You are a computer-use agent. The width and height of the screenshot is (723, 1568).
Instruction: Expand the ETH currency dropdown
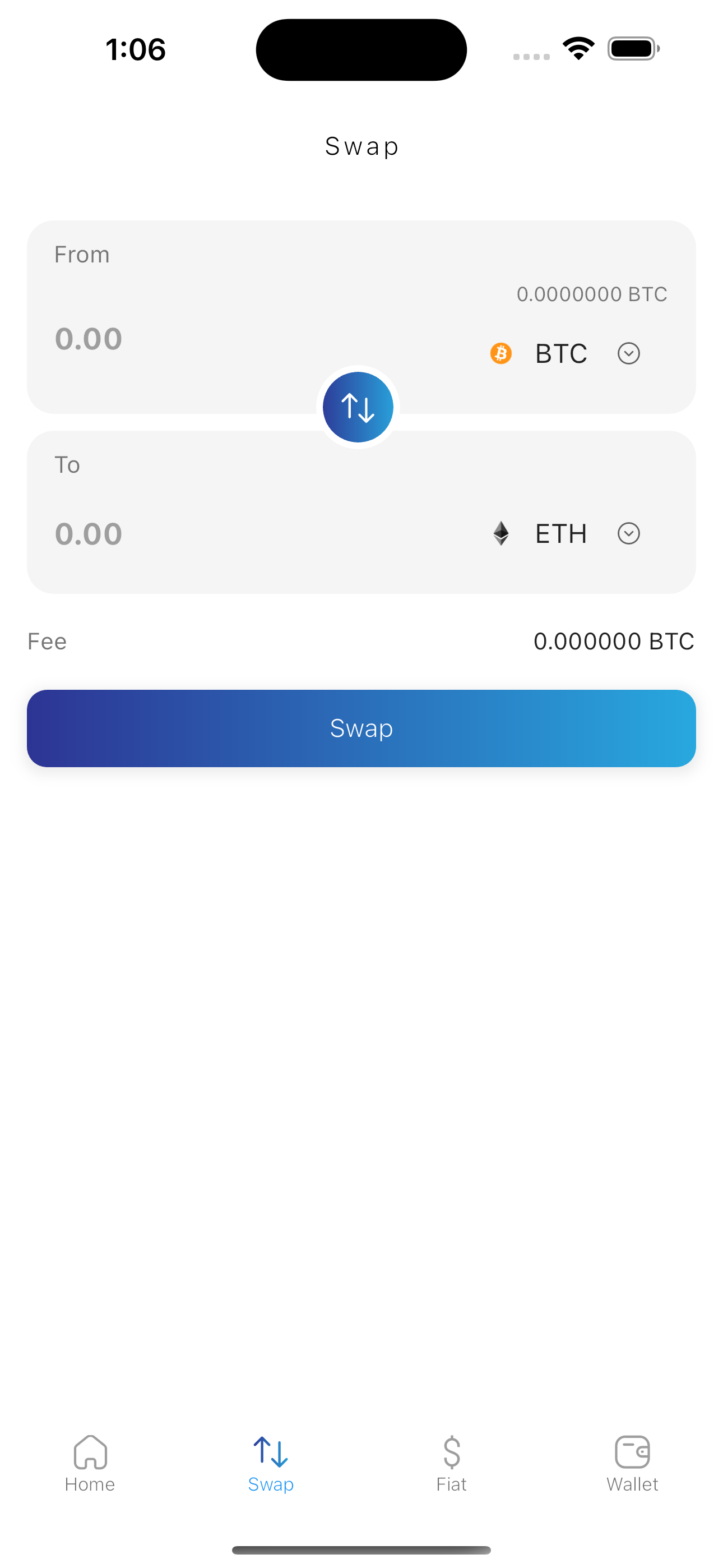pos(628,533)
